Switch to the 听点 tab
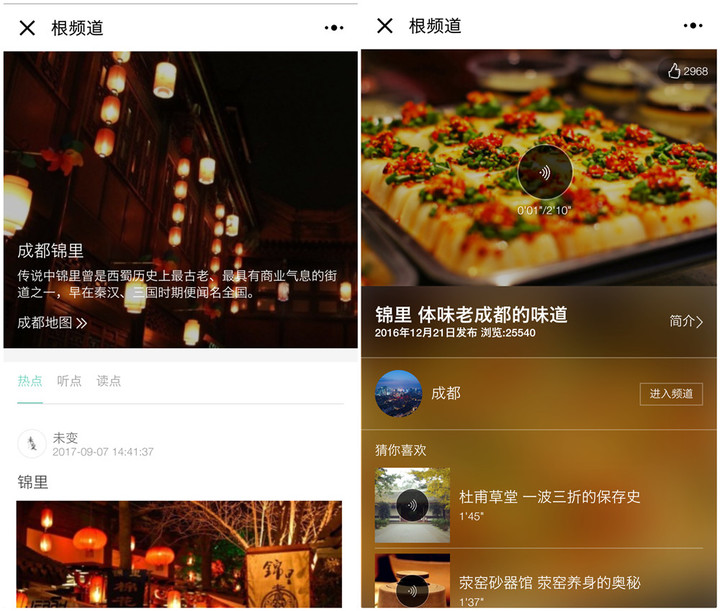 point(69,381)
